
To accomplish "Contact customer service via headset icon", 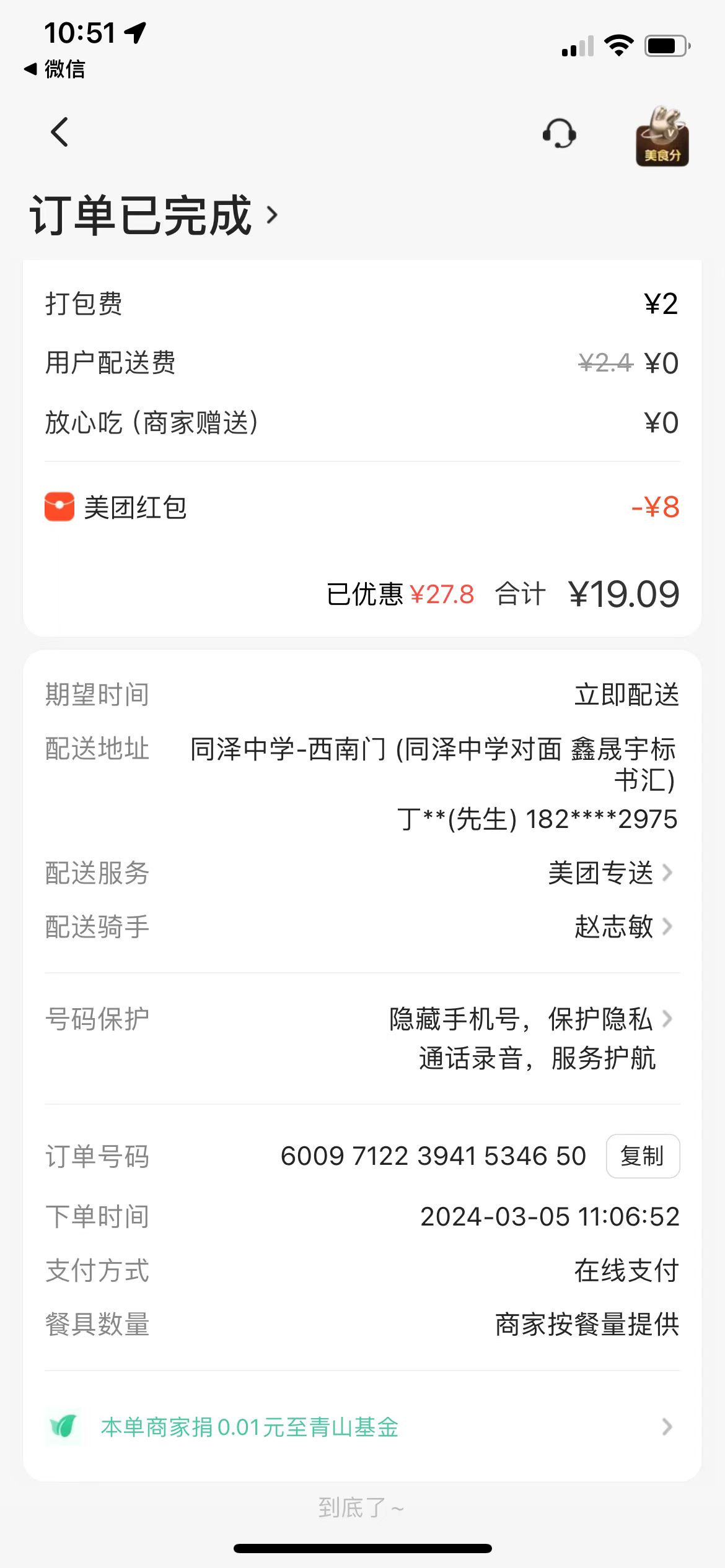I will (559, 133).
